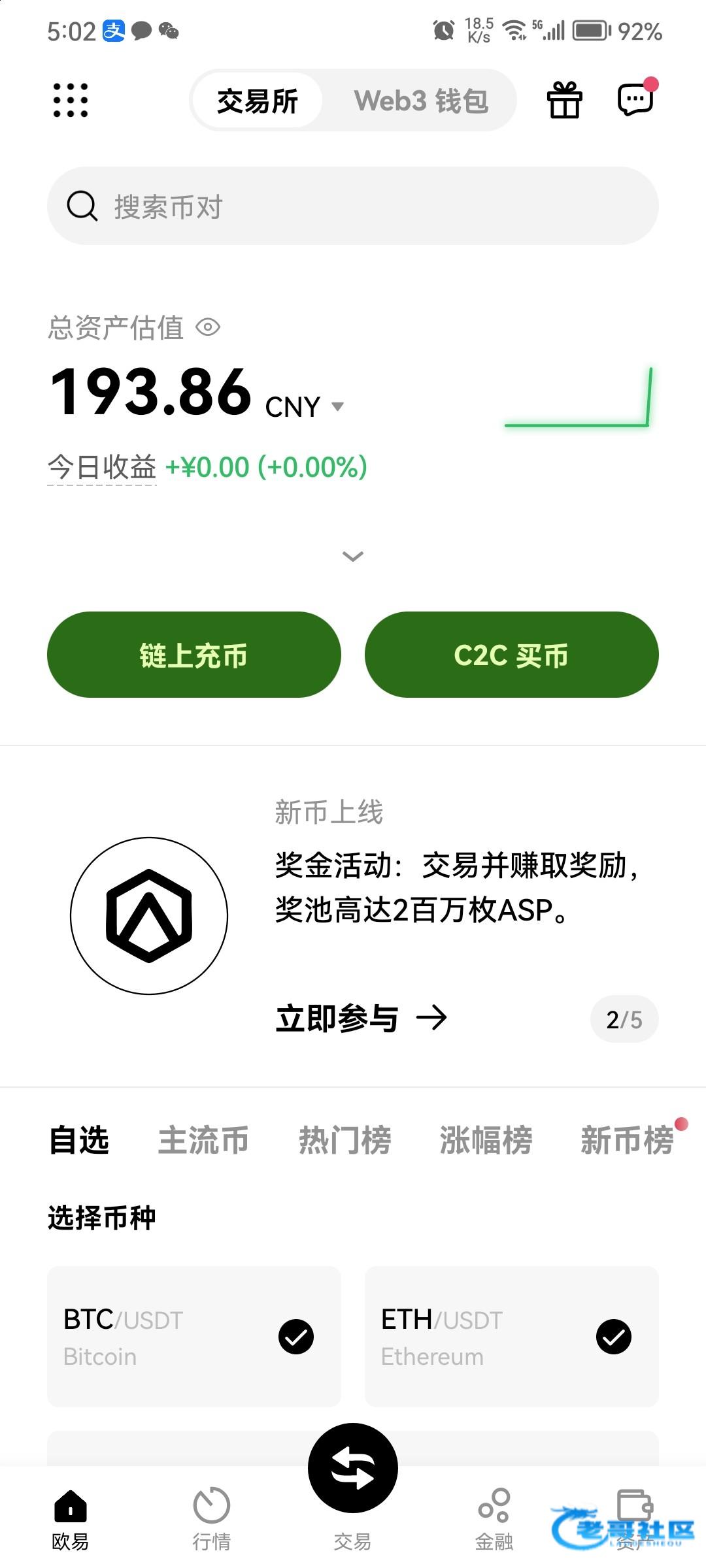
Task: Uncheck BTC/USDT pair
Action: pos(296,1337)
